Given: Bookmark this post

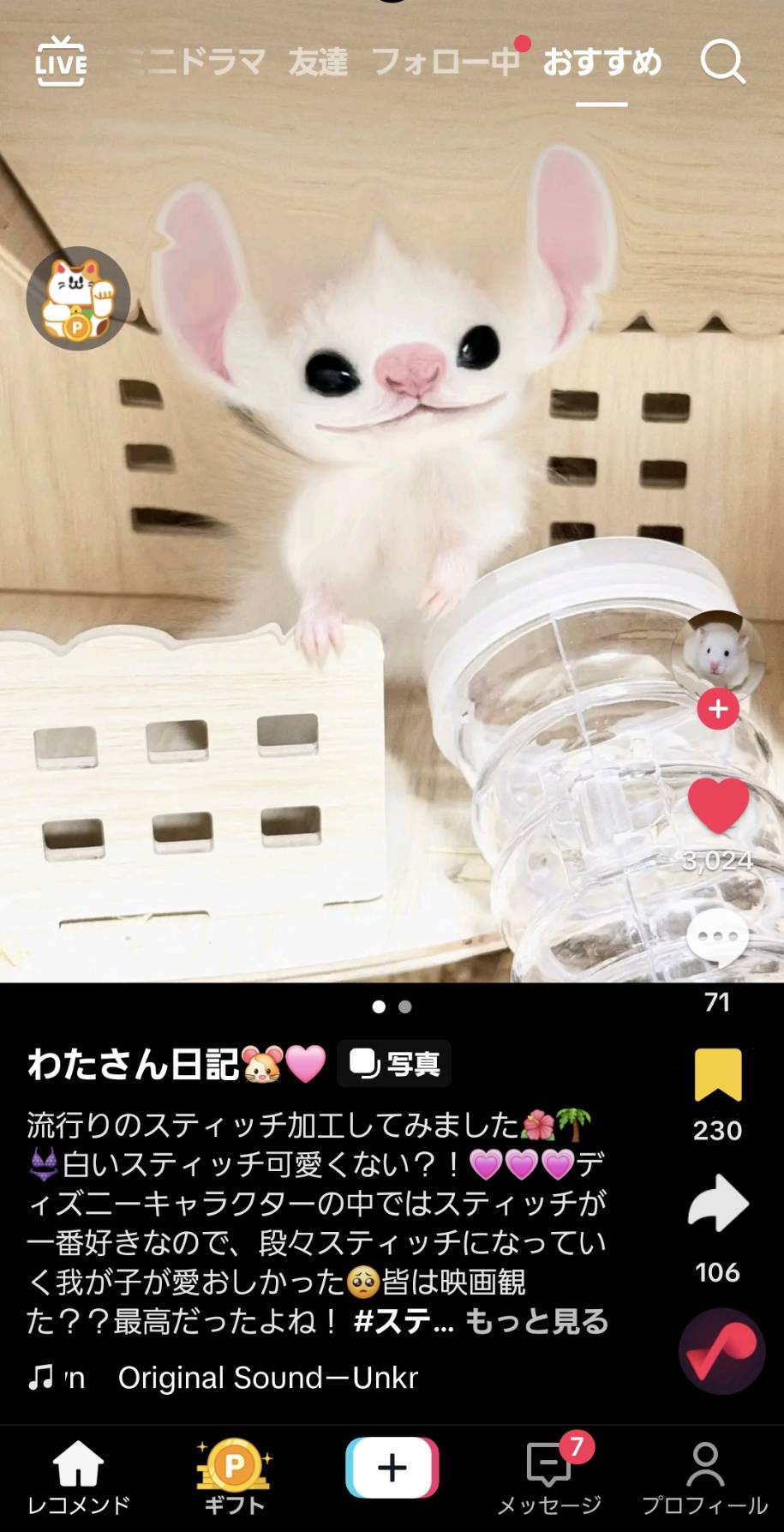Looking at the screenshot, I should (718, 1074).
